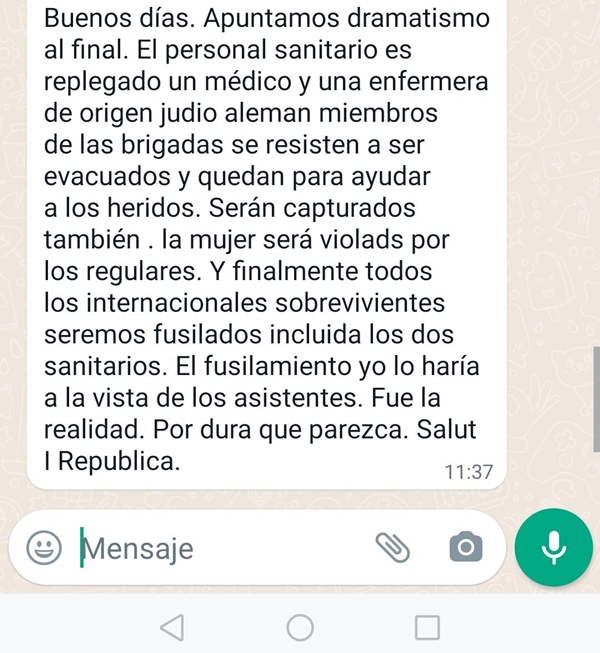Open the emoji picker
The width and height of the screenshot is (600, 653).
42,547
